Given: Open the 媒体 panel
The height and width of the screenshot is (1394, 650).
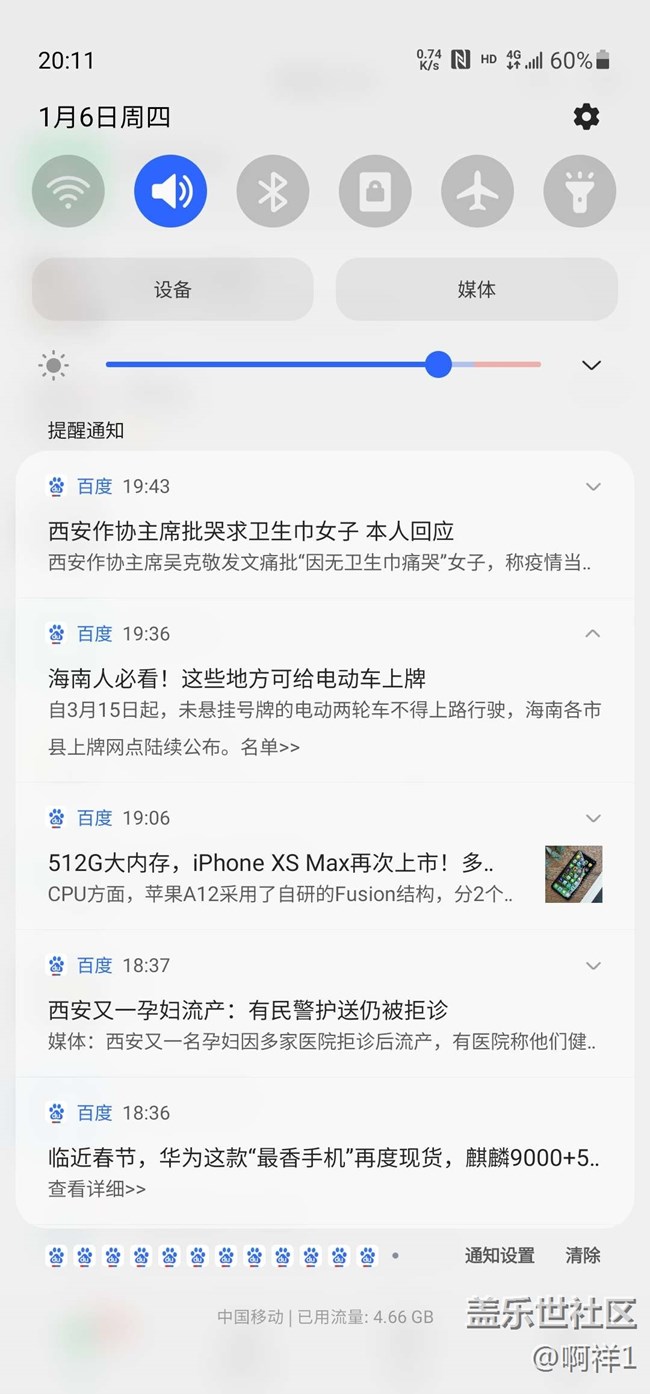Looking at the screenshot, I should click(476, 290).
